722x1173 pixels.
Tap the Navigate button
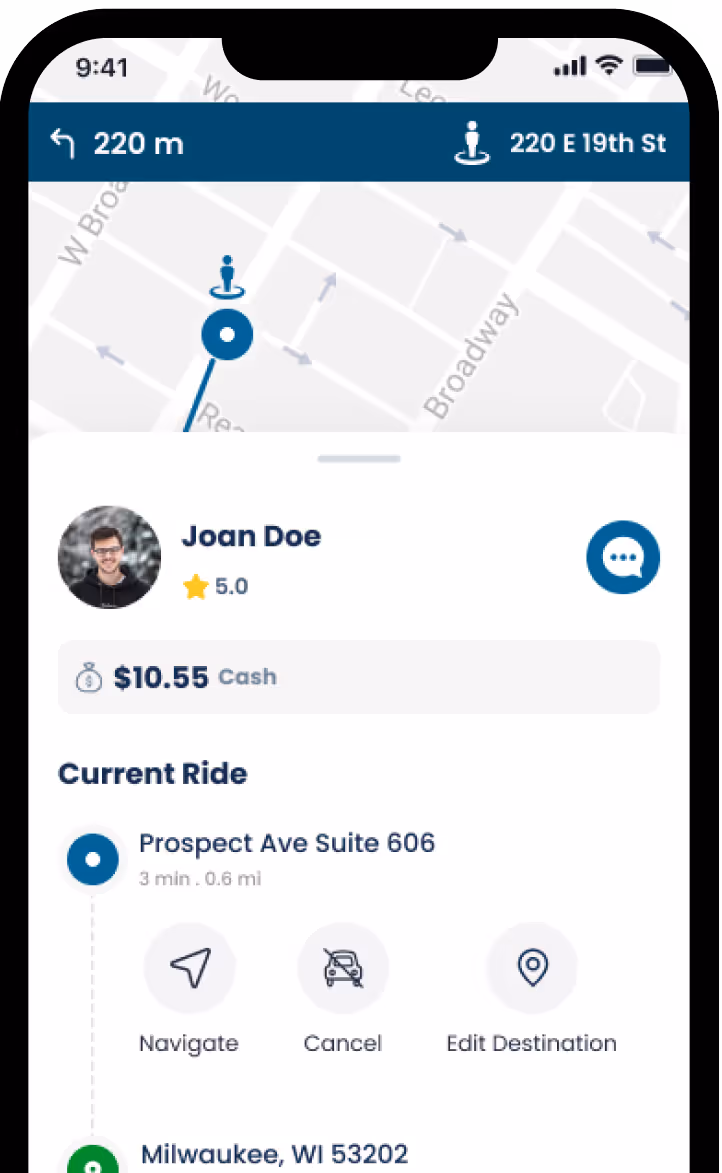point(189,968)
